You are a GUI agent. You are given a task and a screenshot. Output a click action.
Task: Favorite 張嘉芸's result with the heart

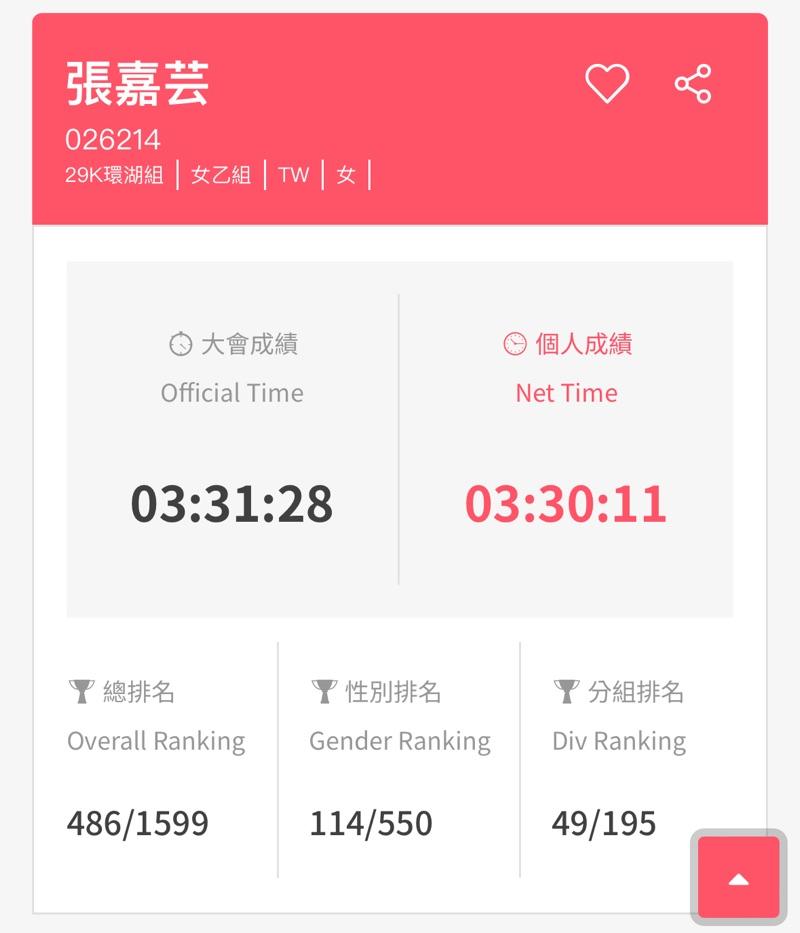[x=607, y=84]
